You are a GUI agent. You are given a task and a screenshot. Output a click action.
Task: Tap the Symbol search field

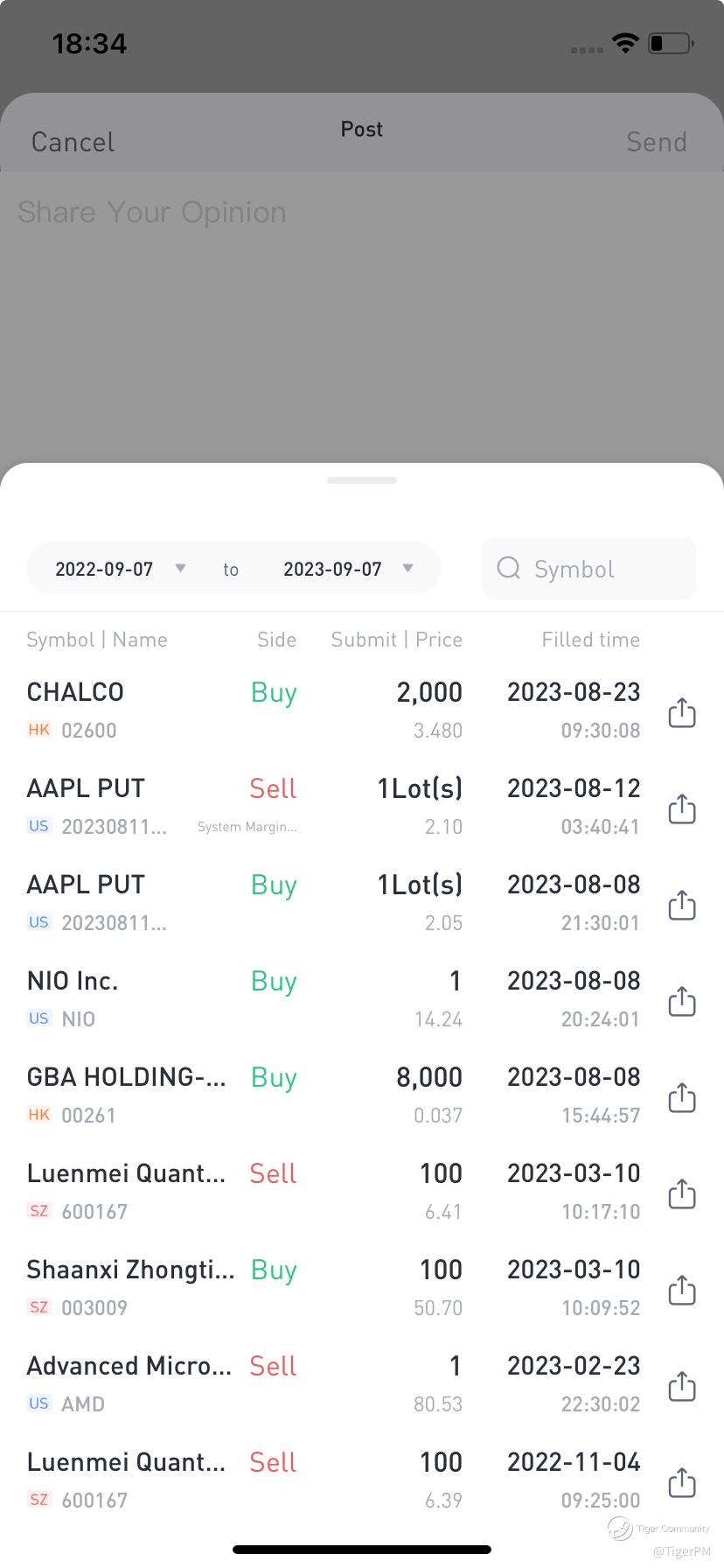pos(588,569)
